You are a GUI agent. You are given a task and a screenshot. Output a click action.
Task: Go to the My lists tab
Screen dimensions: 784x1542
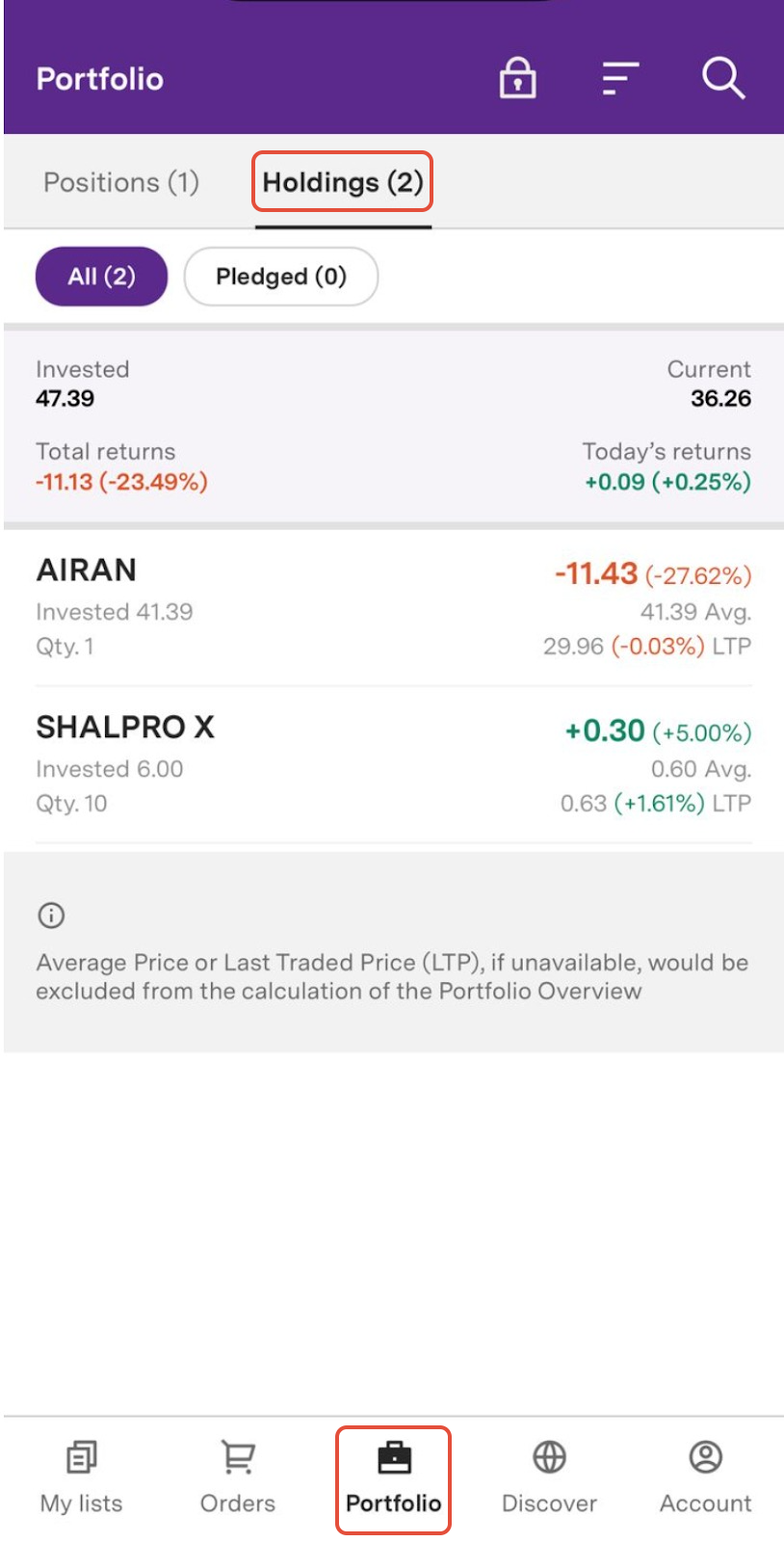tap(81, 1478)
